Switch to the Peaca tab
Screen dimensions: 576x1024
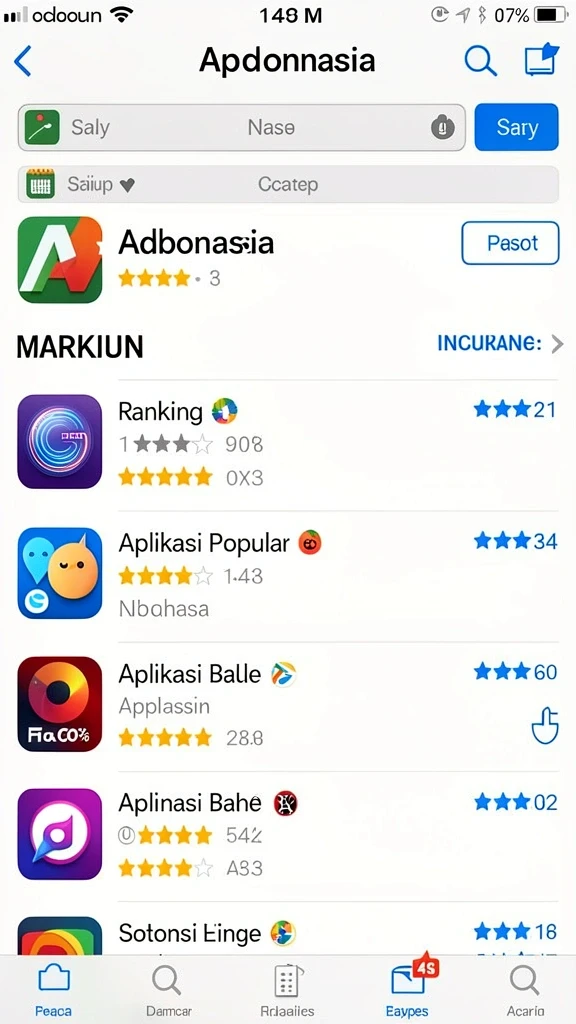(x=54, y=990)
